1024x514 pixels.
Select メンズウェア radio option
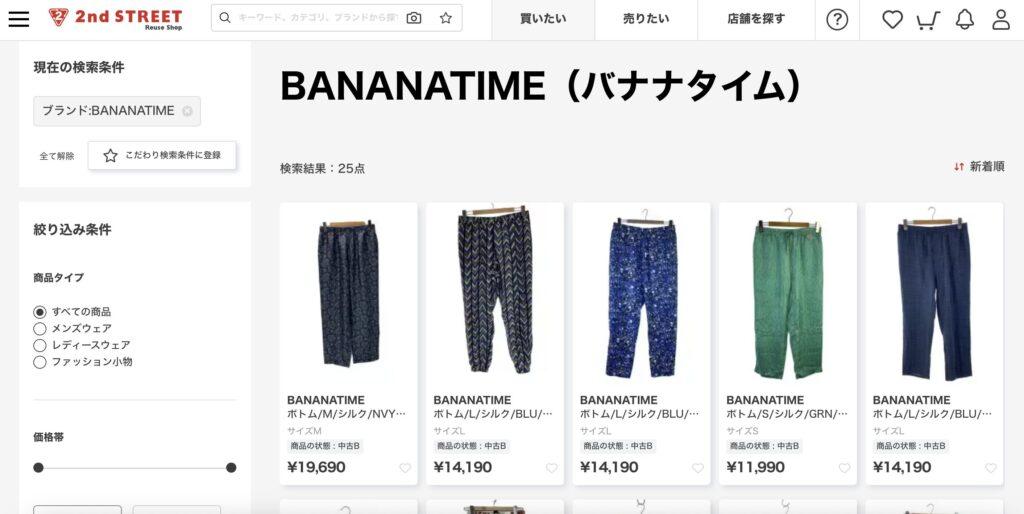[x=40, y=328]
